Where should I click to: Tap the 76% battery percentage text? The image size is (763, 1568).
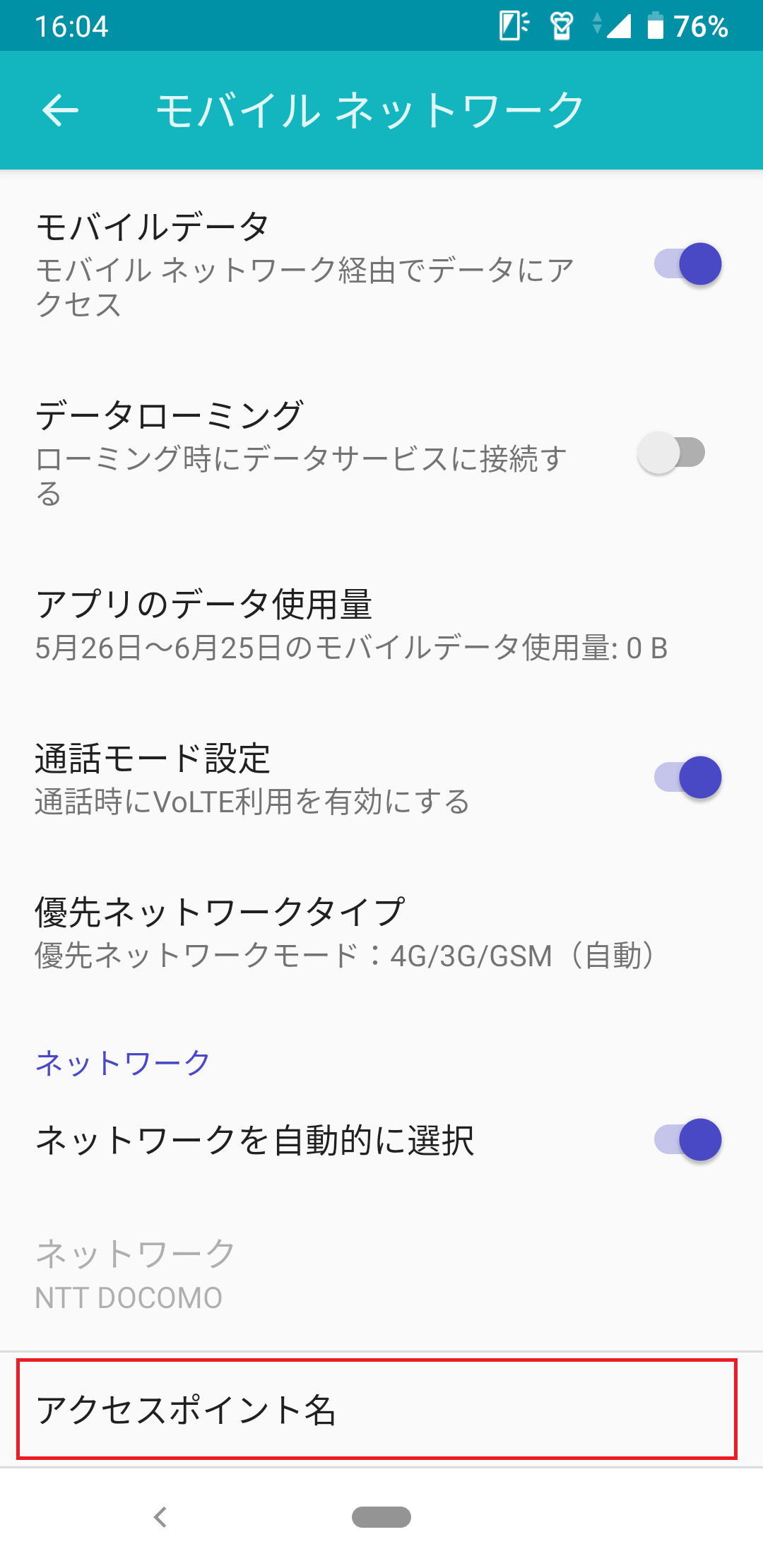(x=699, y=25)
